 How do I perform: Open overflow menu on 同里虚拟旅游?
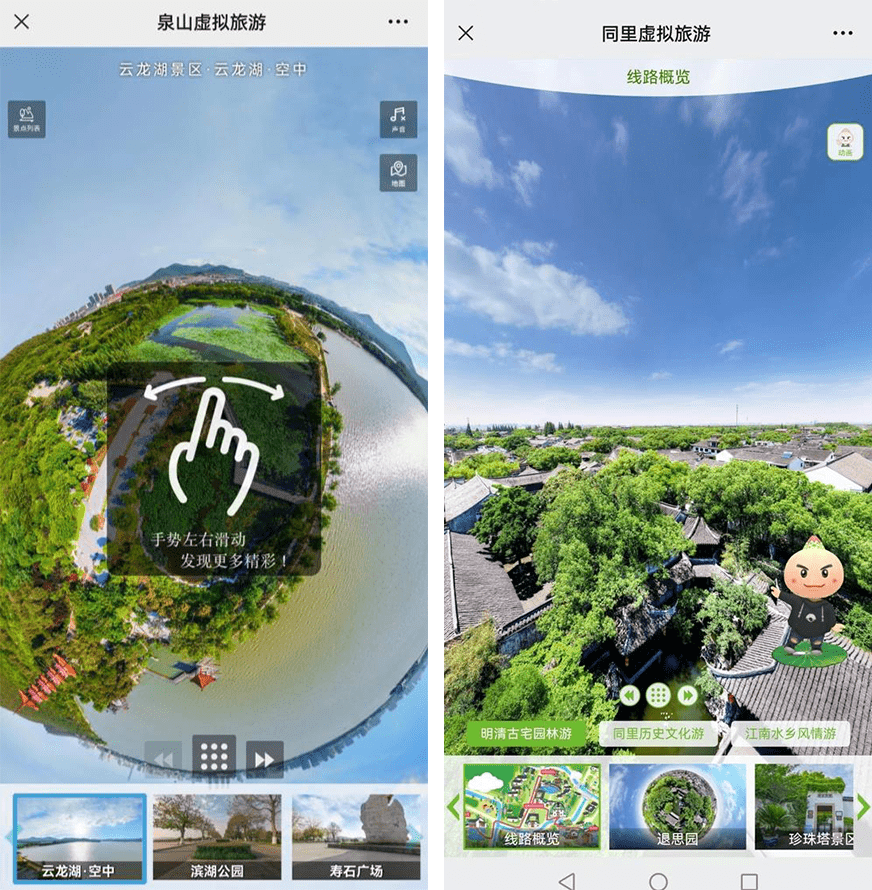coord(843,33)
